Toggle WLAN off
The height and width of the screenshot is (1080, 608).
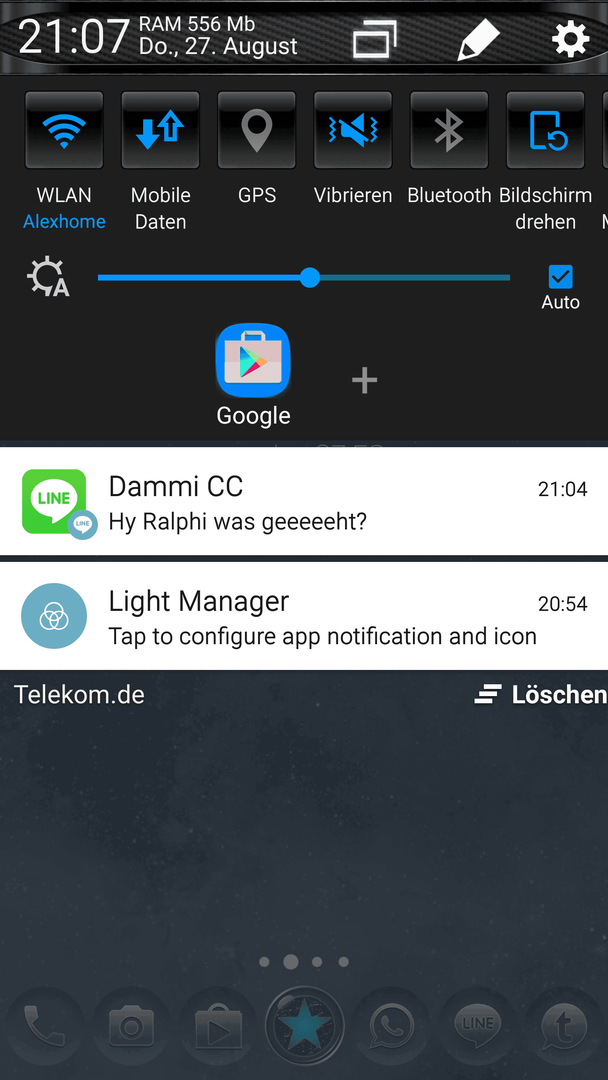[64, 131]
